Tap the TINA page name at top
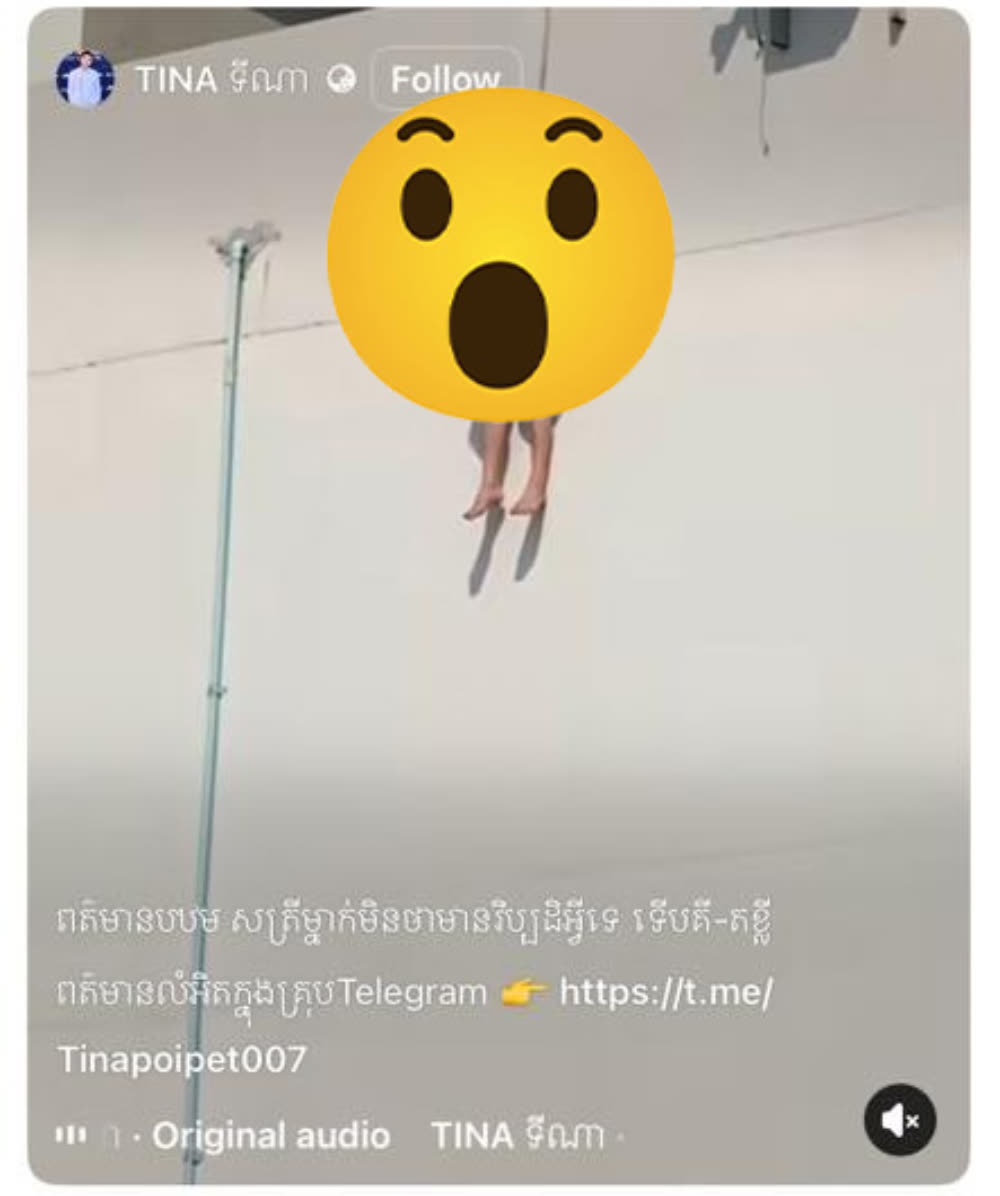Viewport: 1000px width, 1196px height. [222, 80]
